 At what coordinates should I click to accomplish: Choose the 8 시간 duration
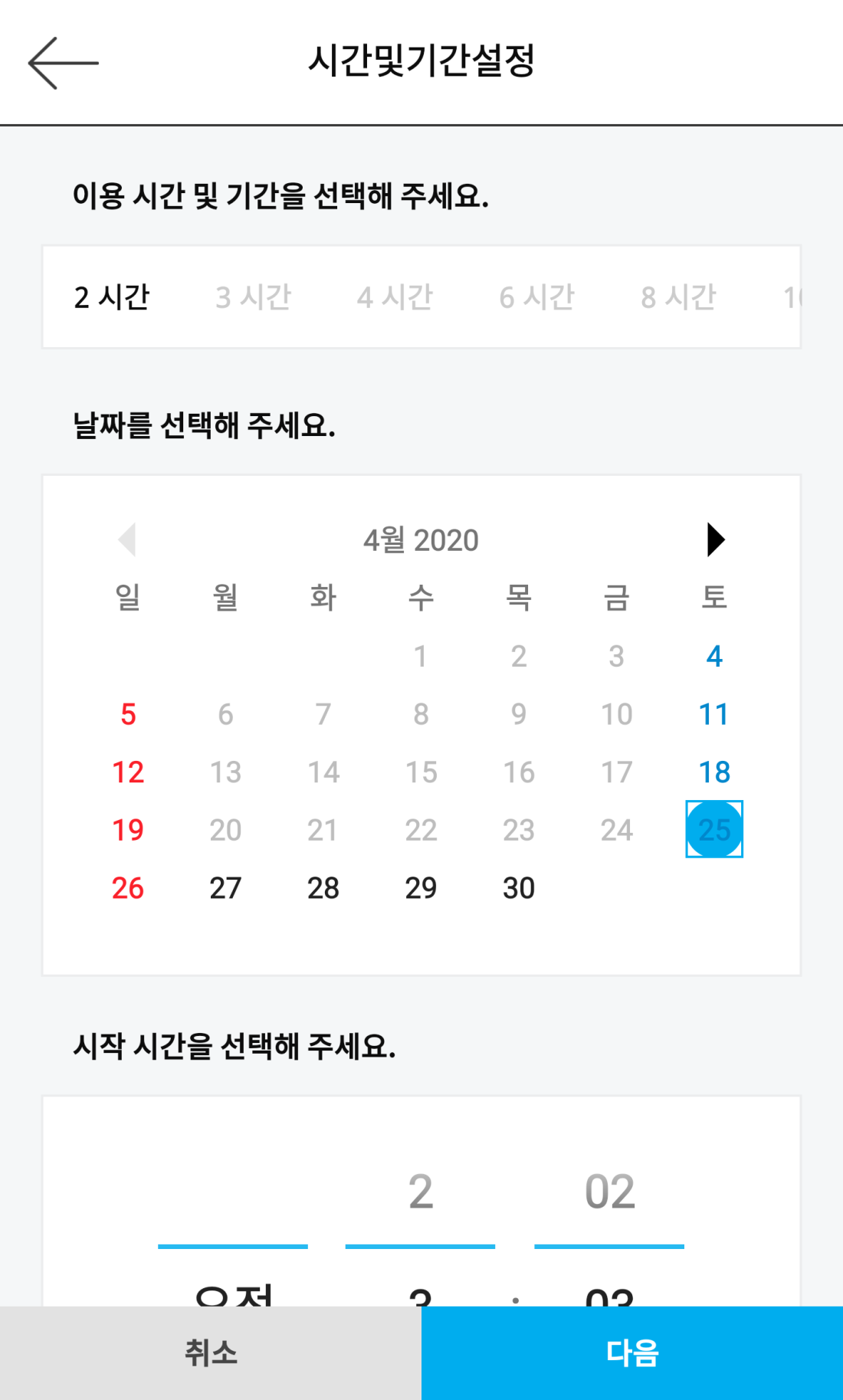pyautogui.click(x=679, y=297)
